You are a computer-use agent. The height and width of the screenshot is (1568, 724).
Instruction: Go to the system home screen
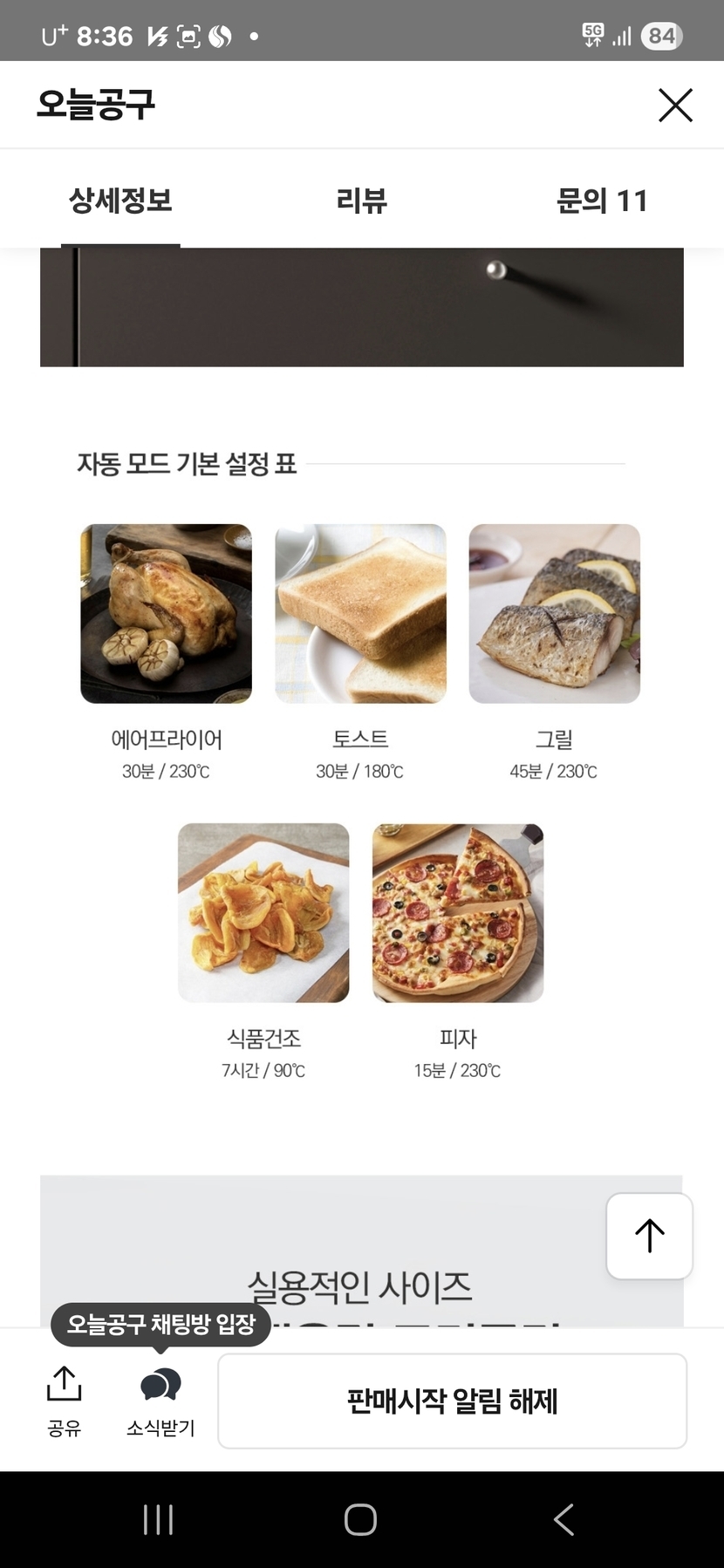[360, 1519]
